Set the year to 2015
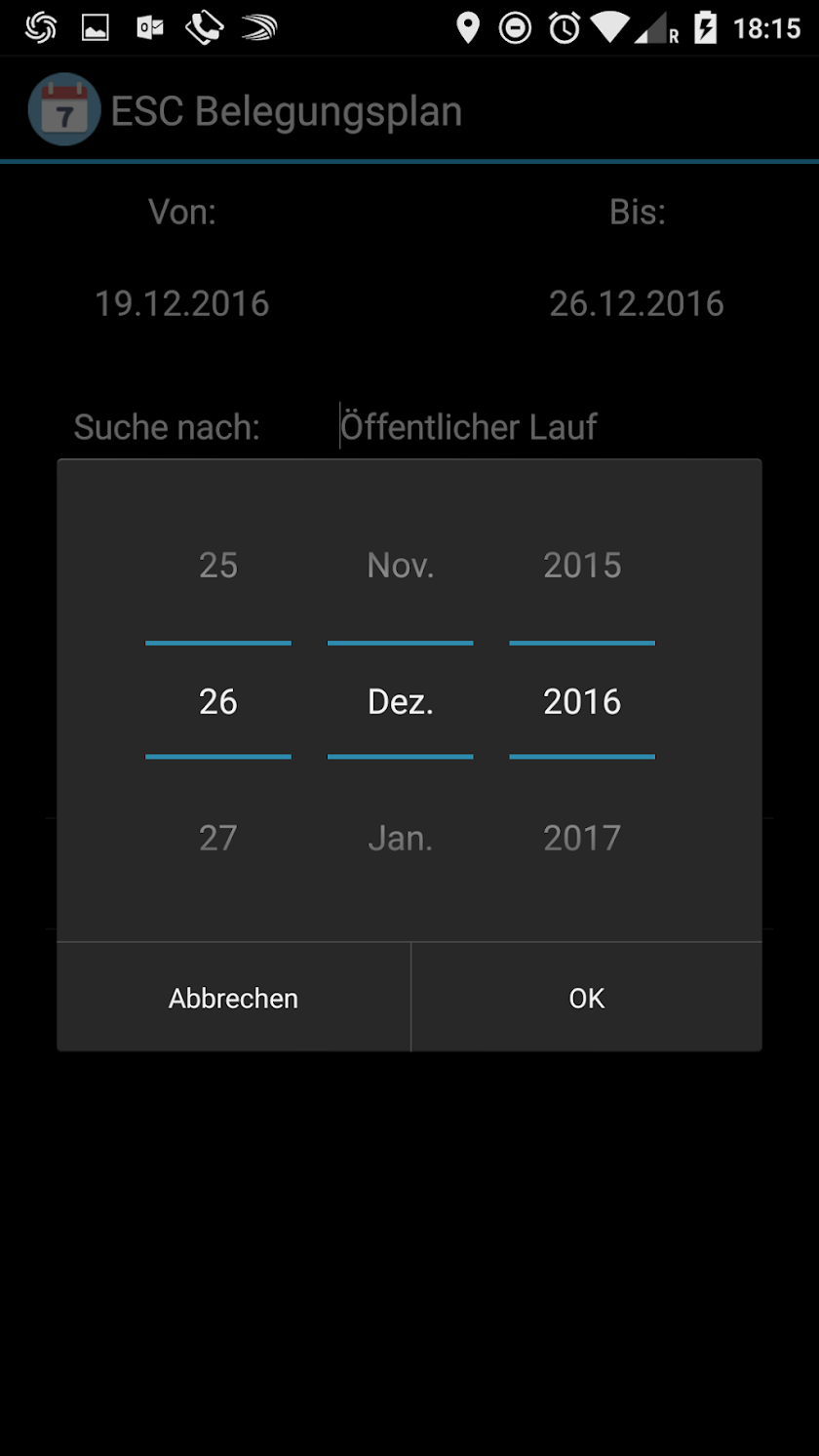 click(582, 566)
